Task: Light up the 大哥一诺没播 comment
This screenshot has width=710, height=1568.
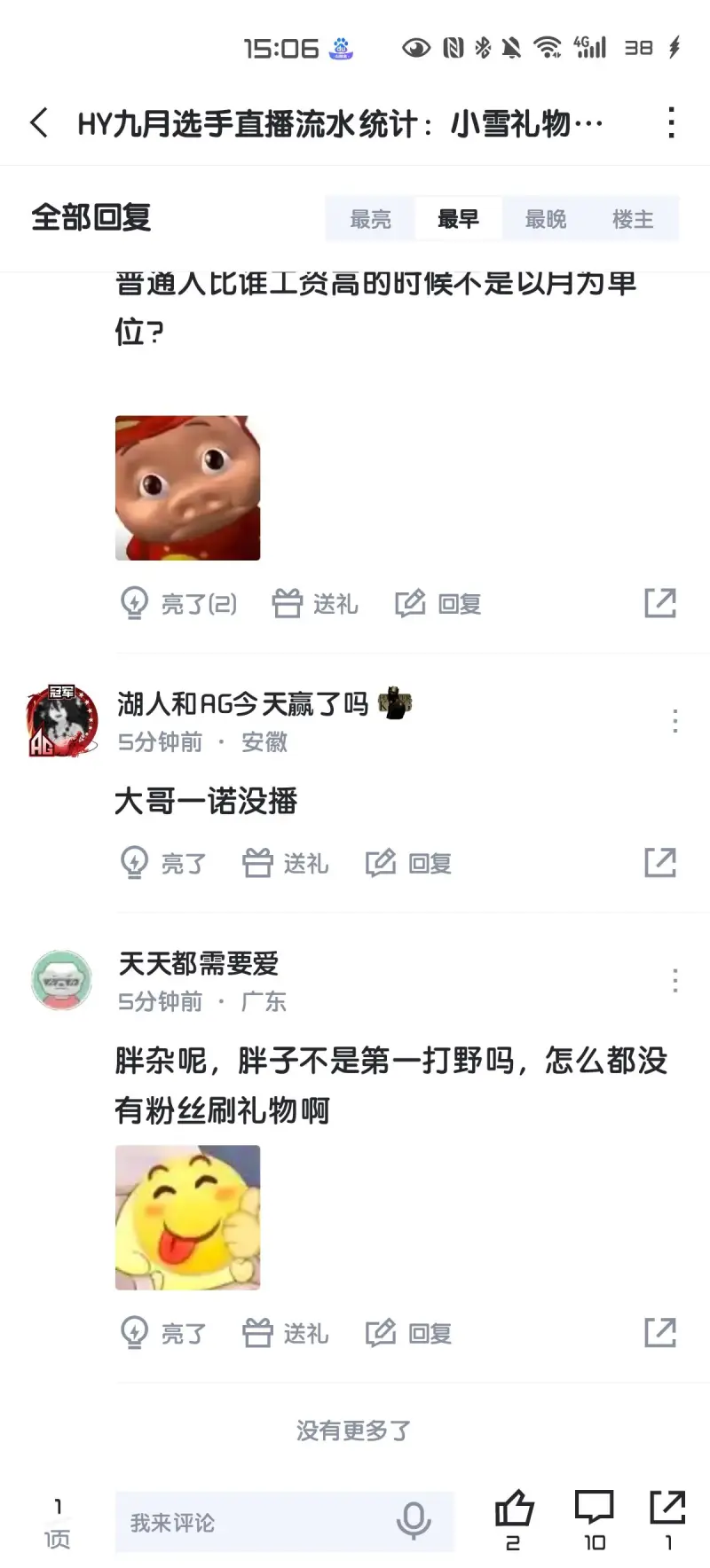Action: pyautogui.click(x=163, y=863)
